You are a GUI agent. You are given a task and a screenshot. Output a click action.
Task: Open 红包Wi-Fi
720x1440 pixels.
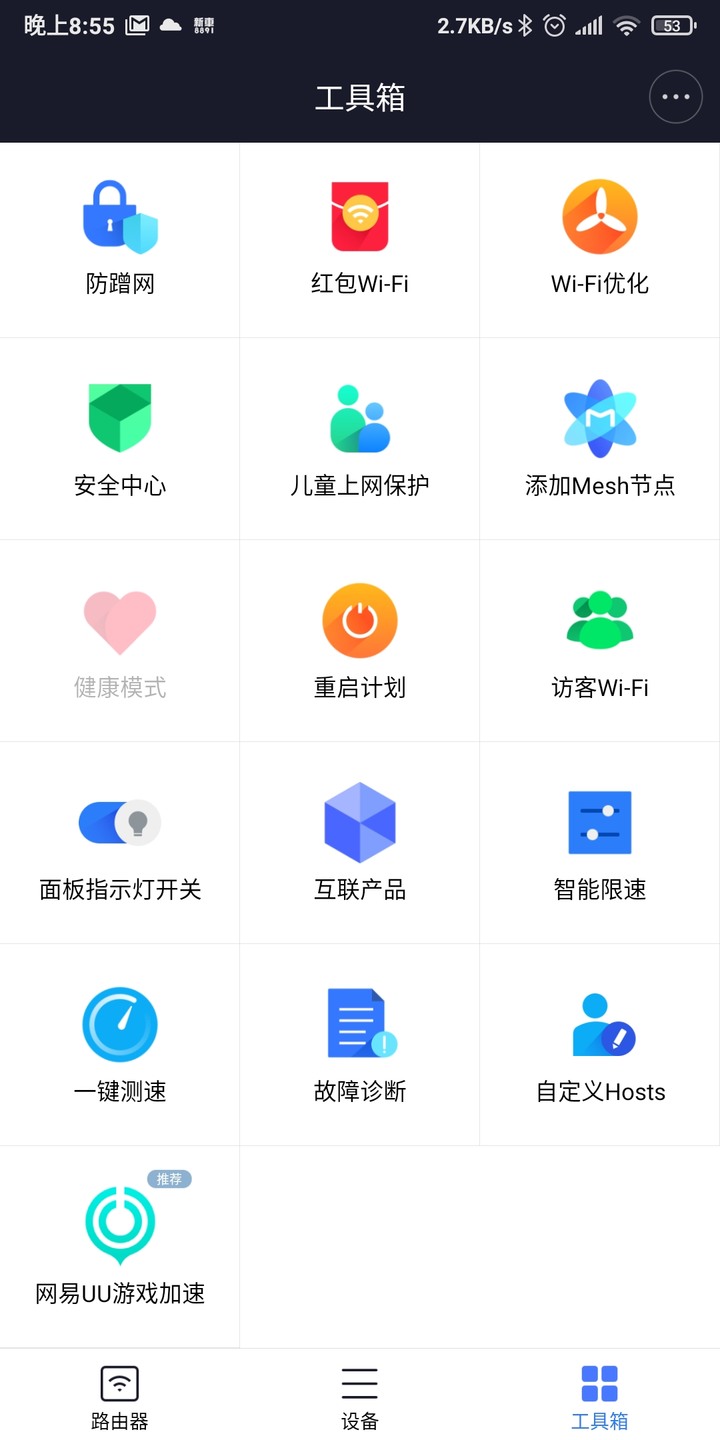pyautogui.click(x=360, y=240)
